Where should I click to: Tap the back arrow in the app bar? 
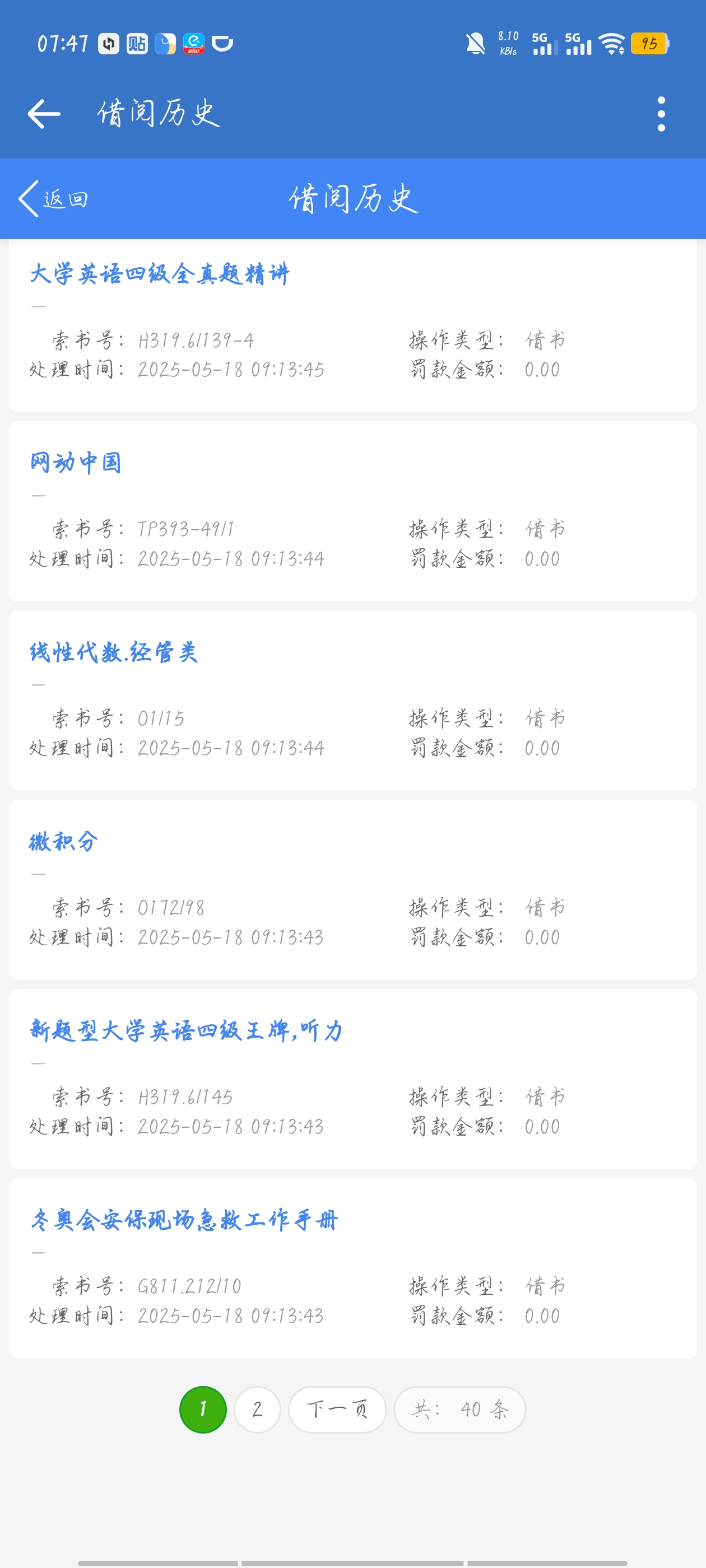[44, 114]
